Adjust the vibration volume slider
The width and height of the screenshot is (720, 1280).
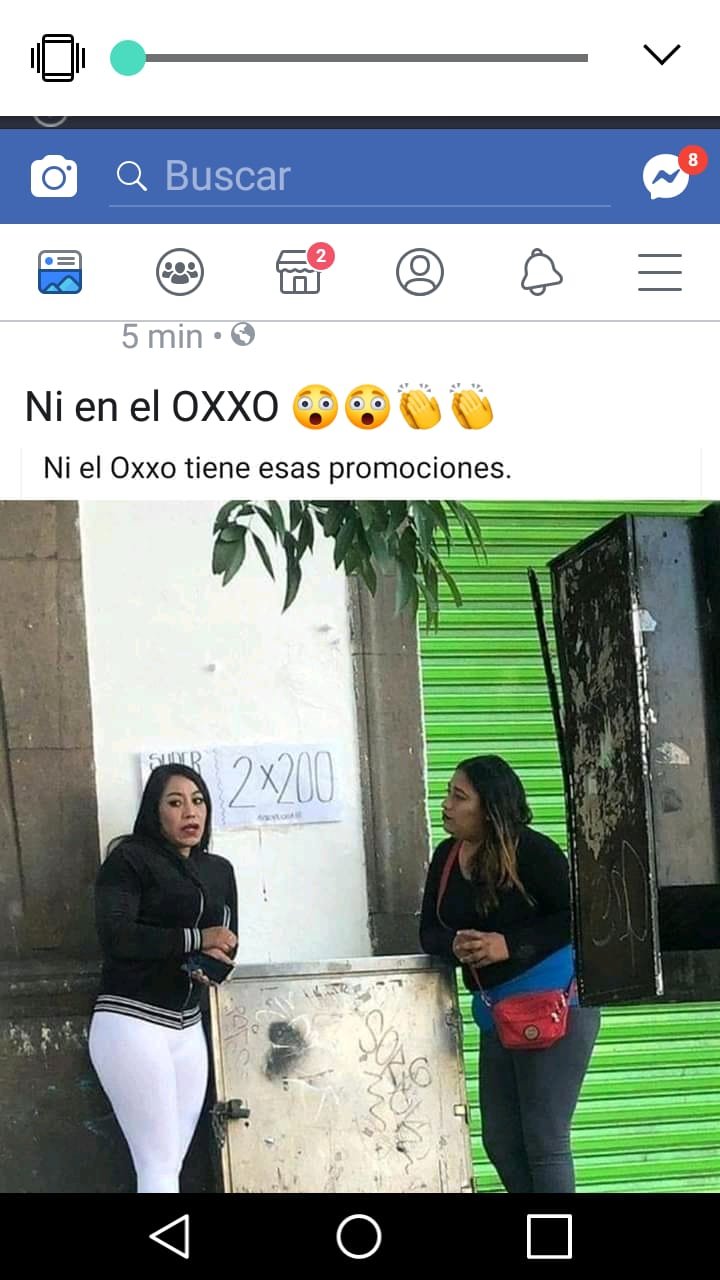click(x=128, y=58)
